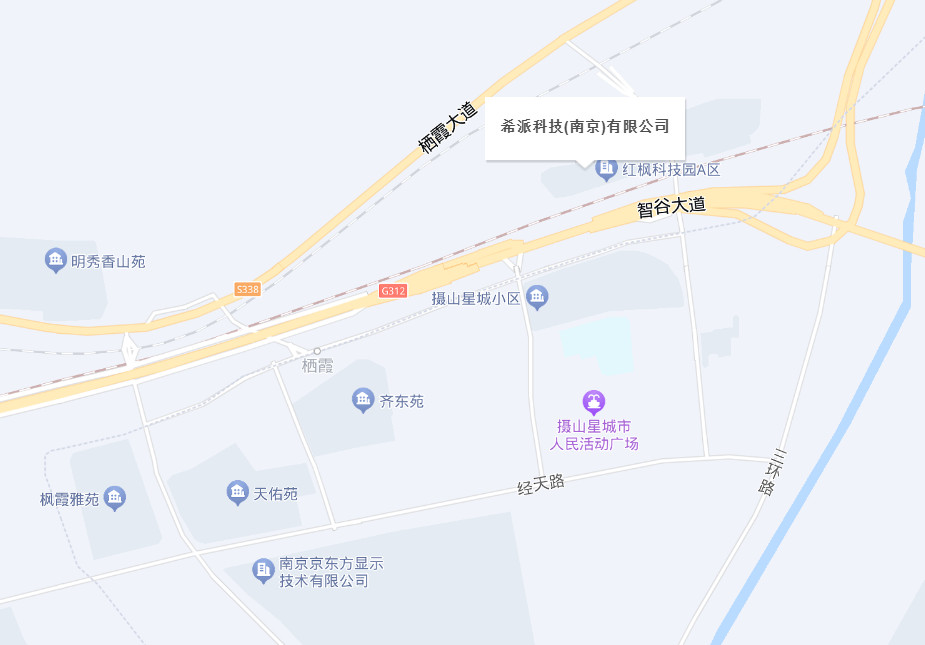Open the 明秀香山苑 map marker
This screenshot has height=645, width=925.
pos(56,261)
